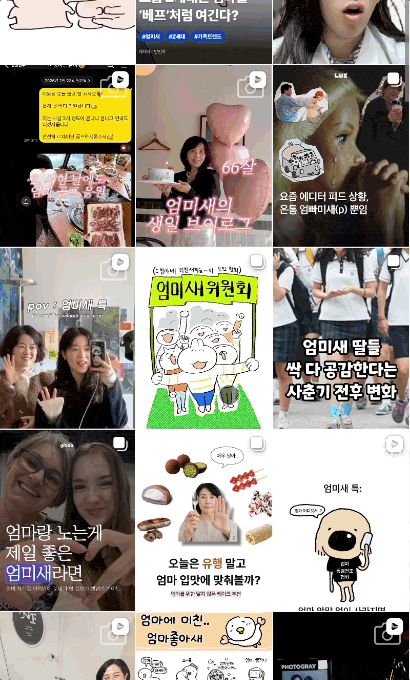Open the 엄마 입맛에 맞춰볼까 post
Viewport: 410px width, 680px height.
[x=204, y=520]
